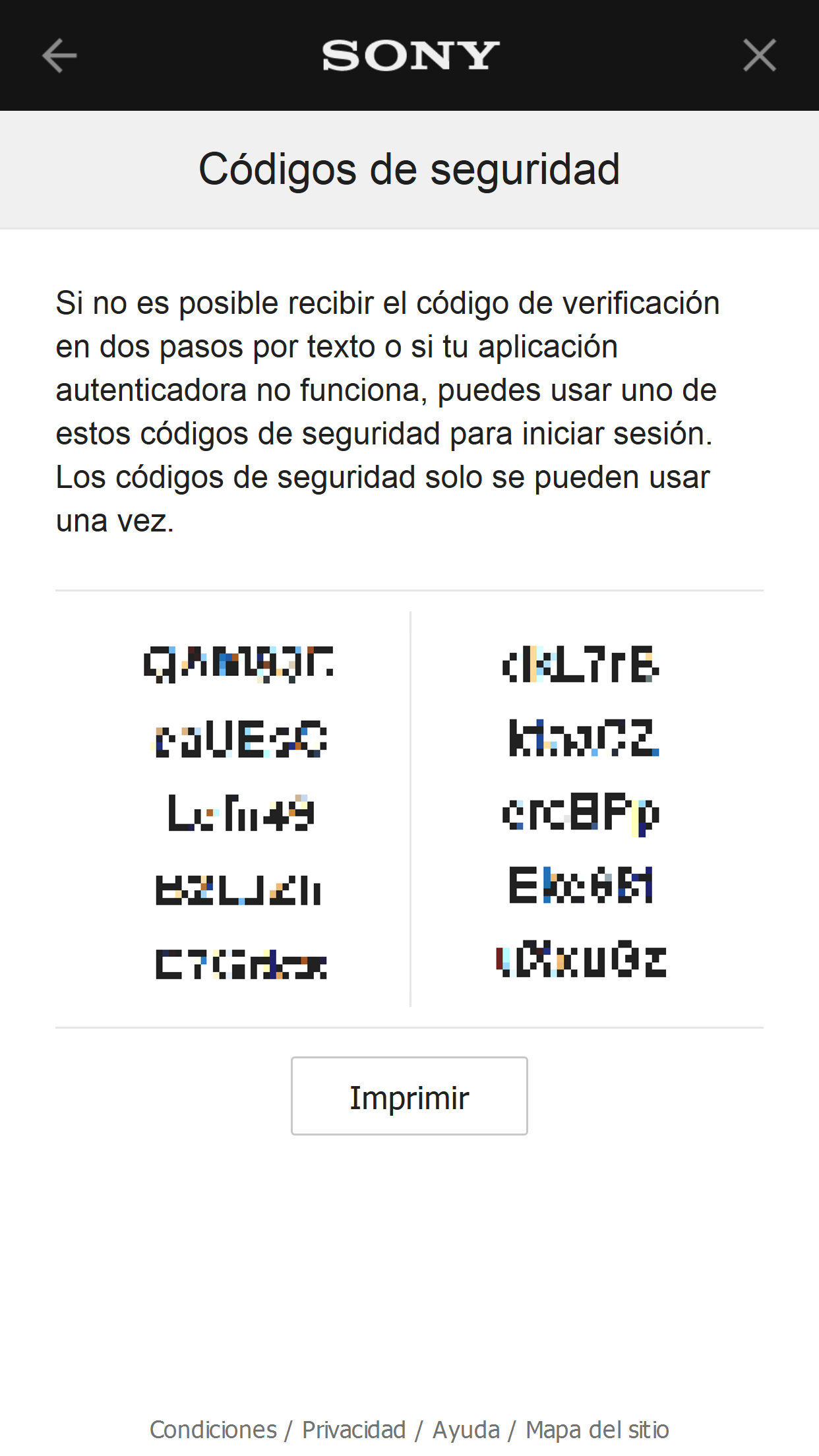Close the security codes page
Viewport: 819px width, 1456px height.
pos(759,55)
